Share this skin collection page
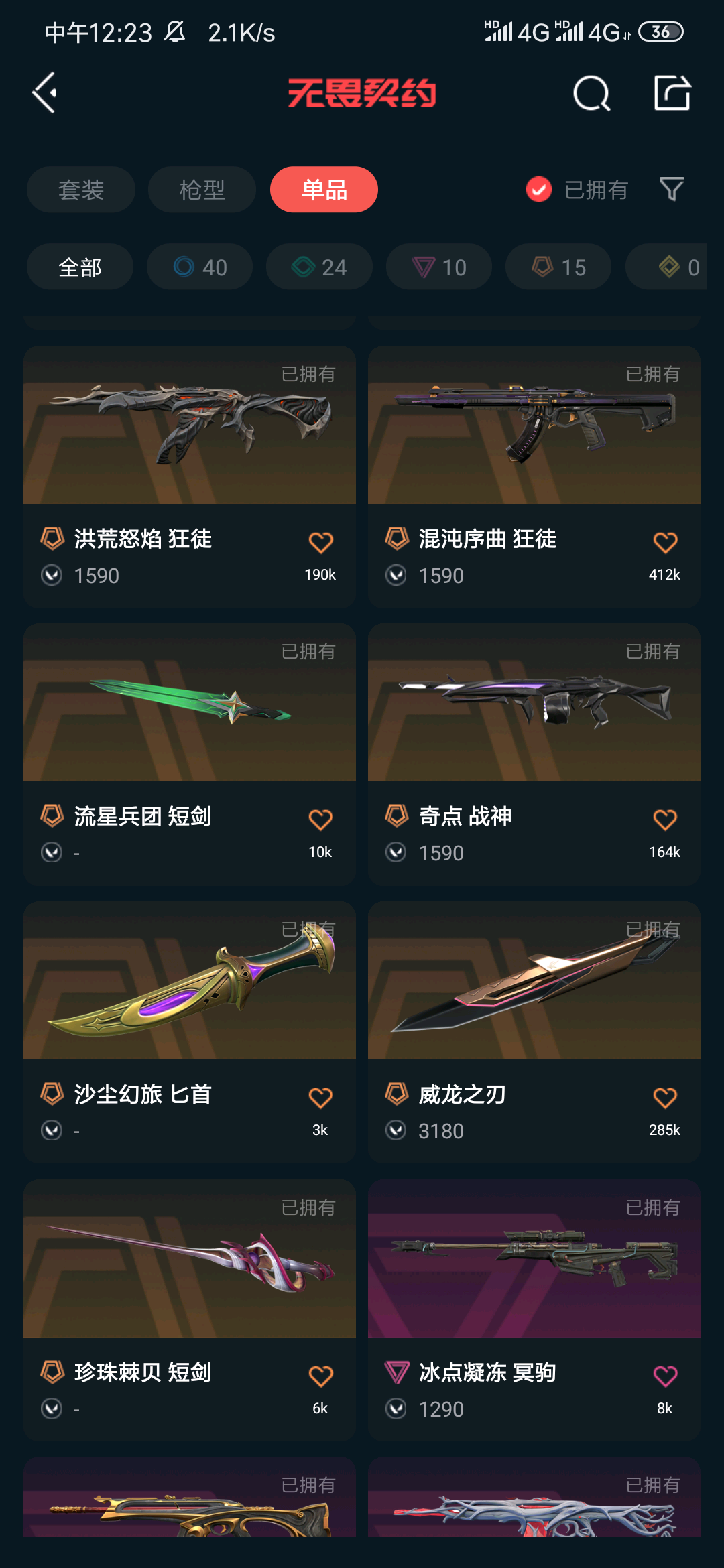Screen dimensions: 724x1568 point(672,92)
